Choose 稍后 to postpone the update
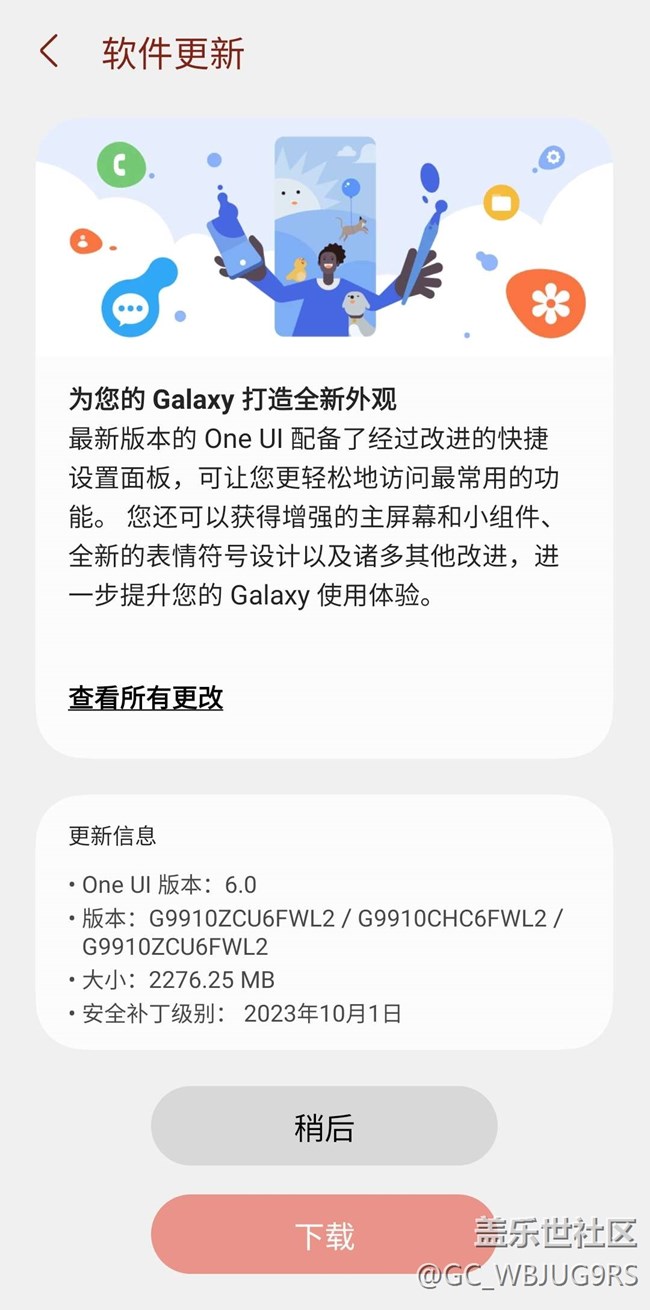This screenshot has height=1310, width=650. click(x=324, y=1127)
